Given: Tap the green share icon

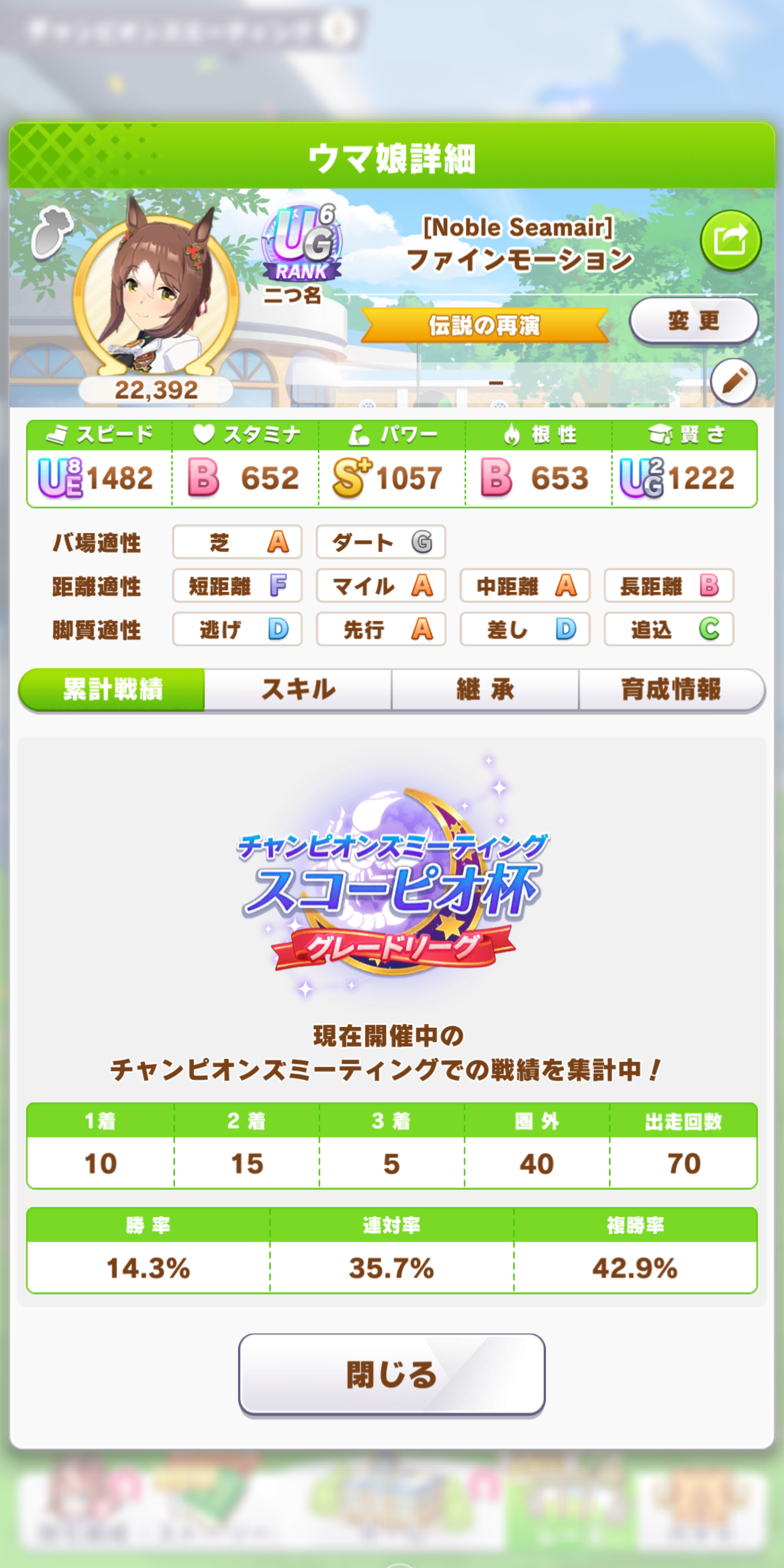Looking at the screenshot, I should point(731,240).
